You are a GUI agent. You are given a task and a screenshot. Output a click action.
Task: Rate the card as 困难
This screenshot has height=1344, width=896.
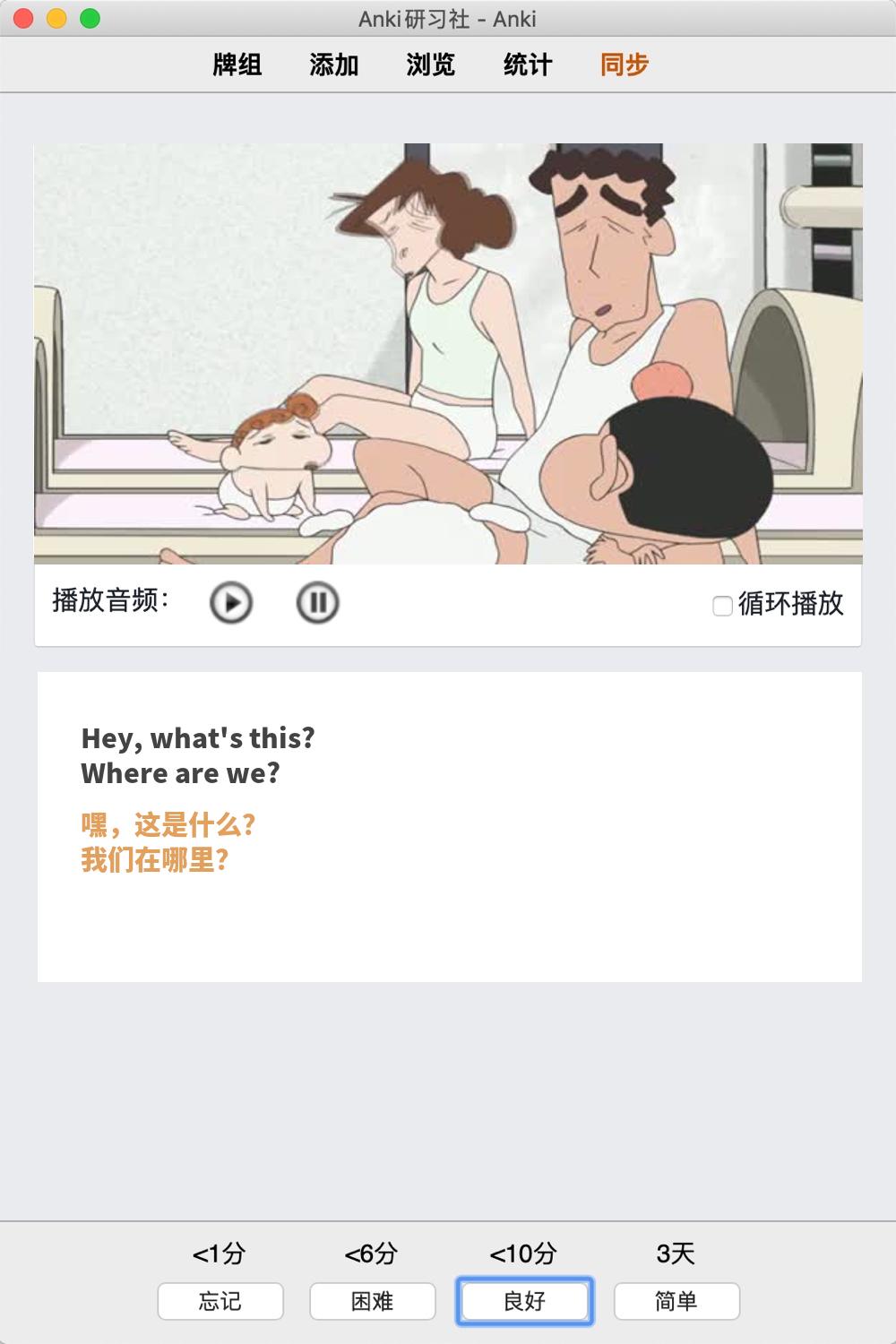coord(373,1301)
